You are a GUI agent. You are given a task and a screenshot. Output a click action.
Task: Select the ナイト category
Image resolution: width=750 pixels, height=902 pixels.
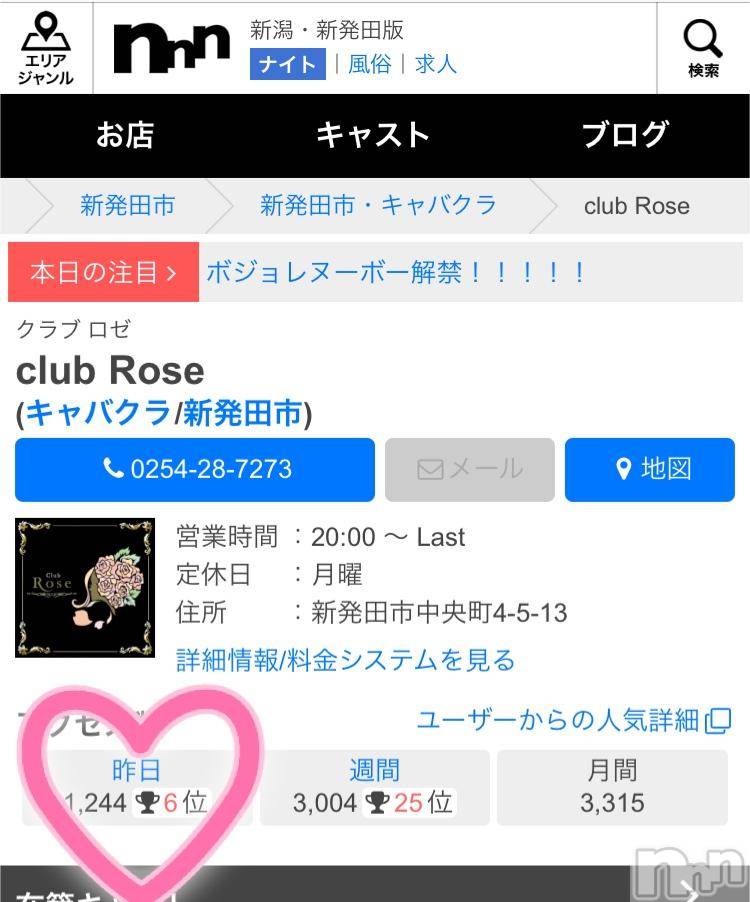point(287,64)
